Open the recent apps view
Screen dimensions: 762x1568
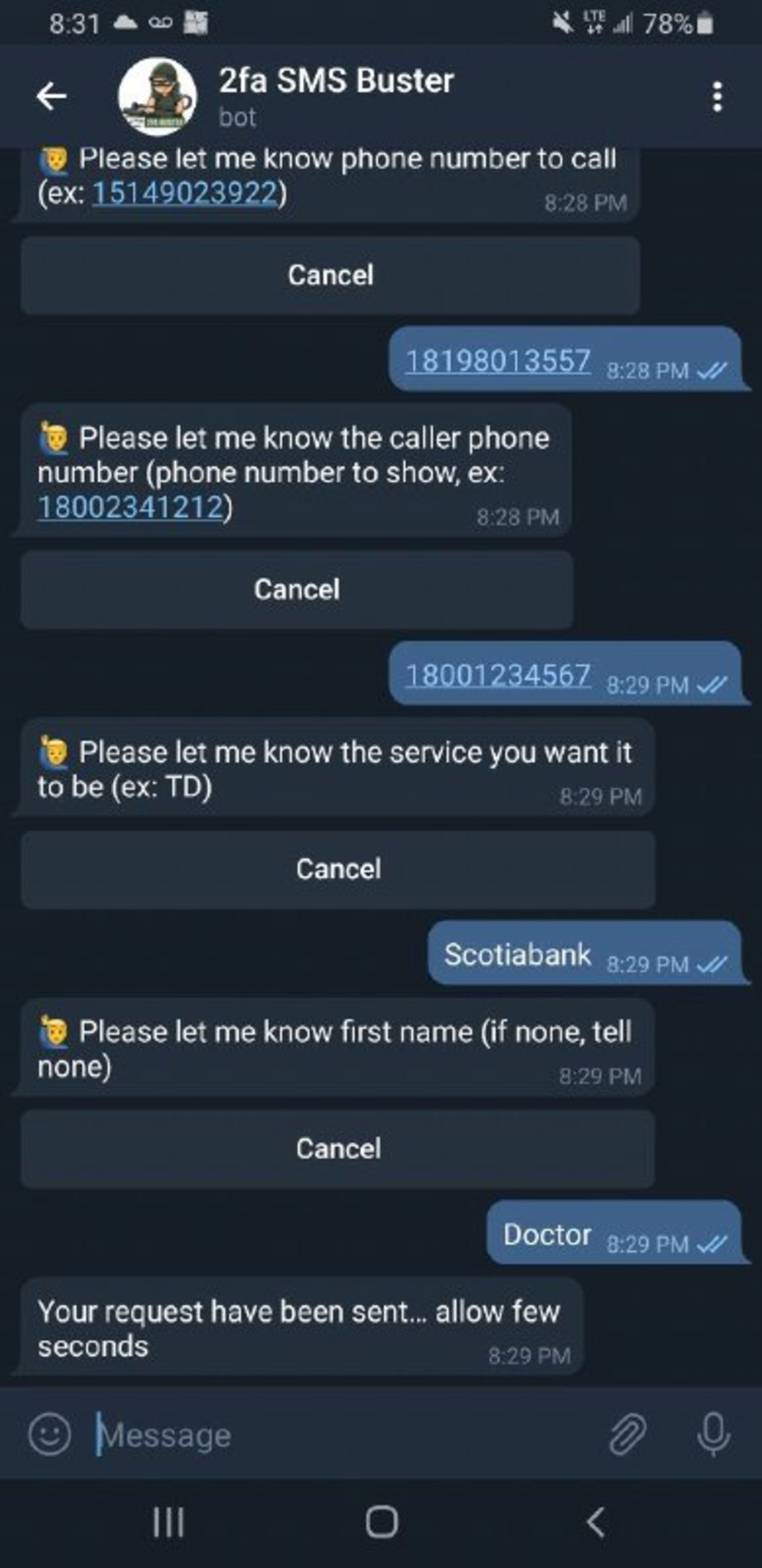tap(168, 1522)
